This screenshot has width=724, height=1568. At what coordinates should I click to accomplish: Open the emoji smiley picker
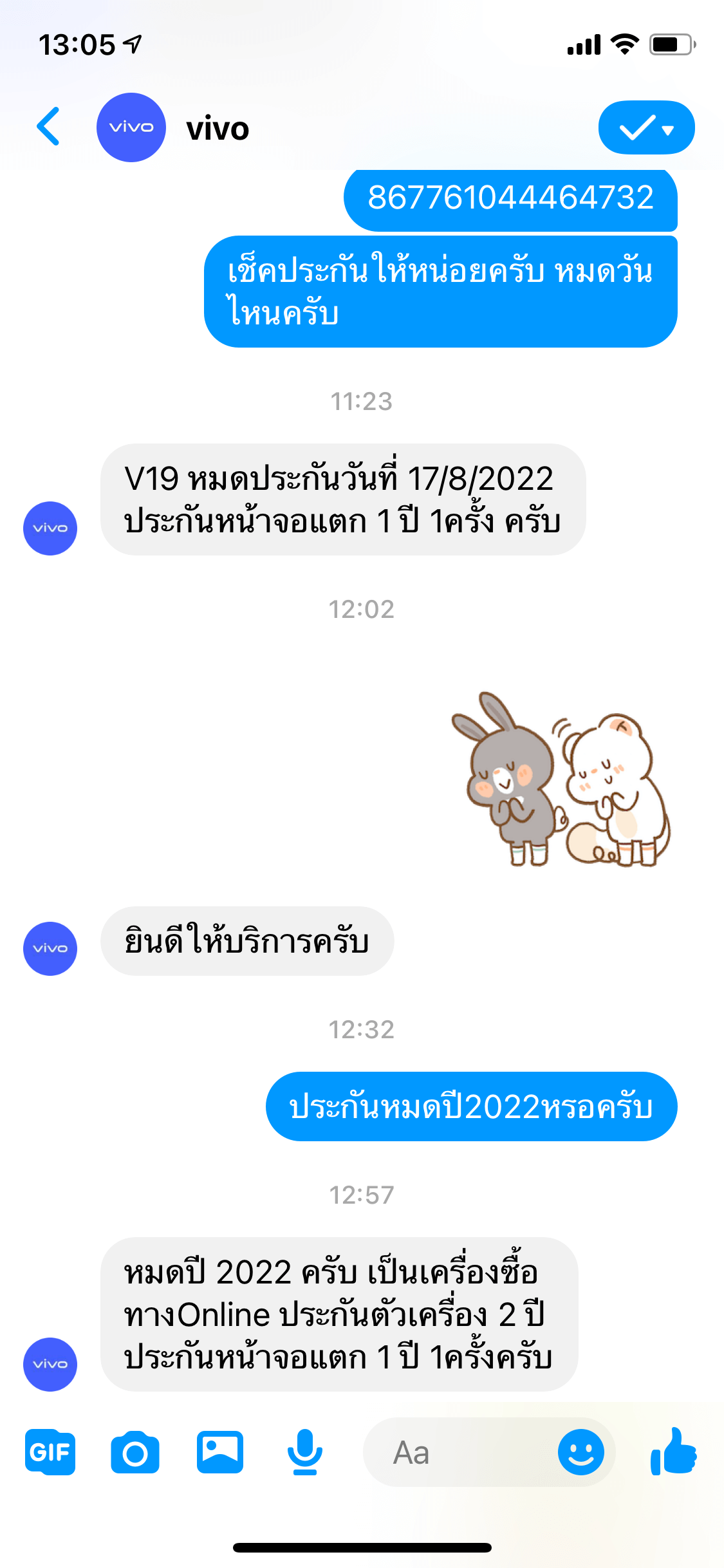pyautogui.click(x=580, y=1452)
